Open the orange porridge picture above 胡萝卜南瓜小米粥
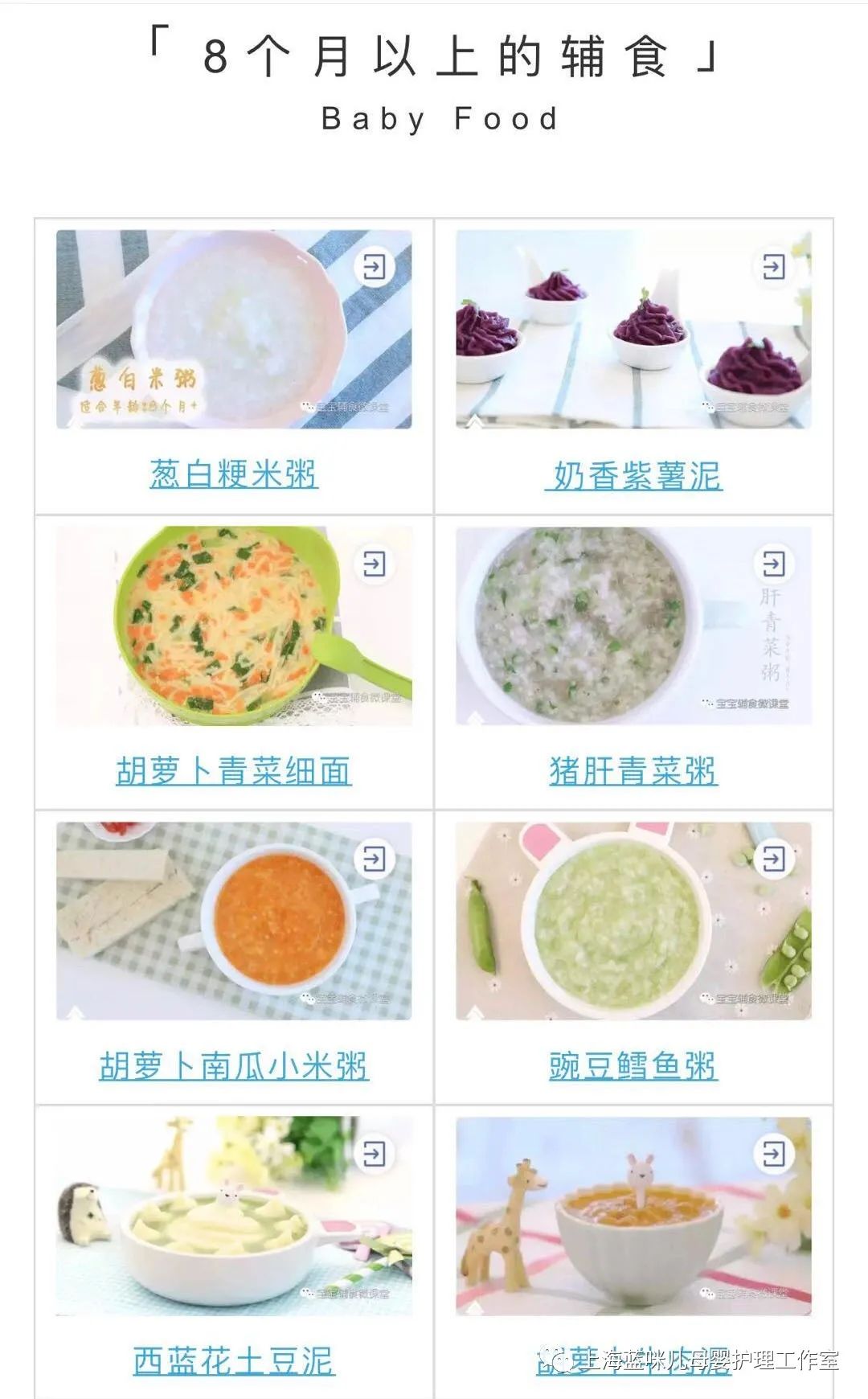Screen dimensions: 868x1399 pos(234,921)
